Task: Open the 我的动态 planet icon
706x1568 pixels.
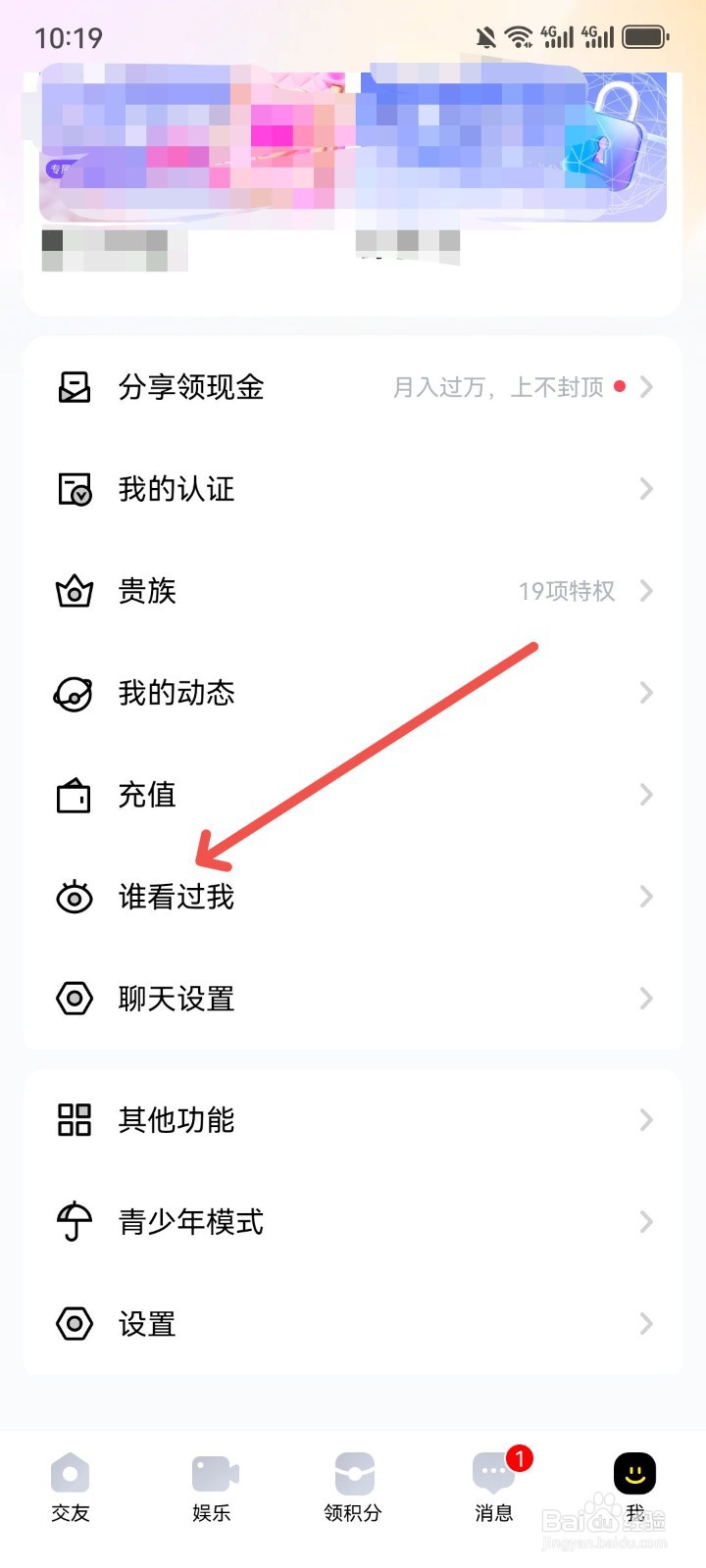Action: [73, 693]
